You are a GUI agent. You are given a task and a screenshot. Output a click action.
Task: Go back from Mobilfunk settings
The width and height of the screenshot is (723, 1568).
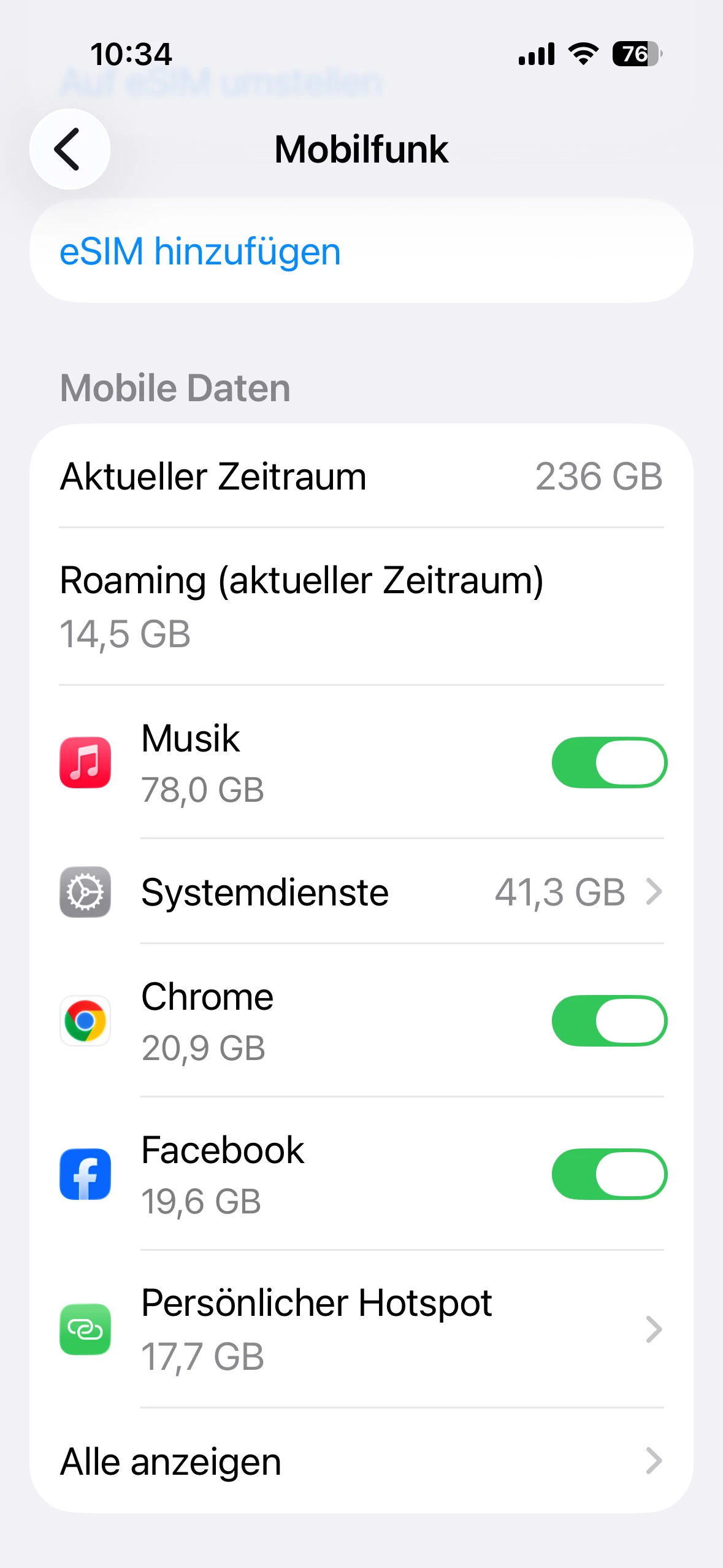(69, 149)
